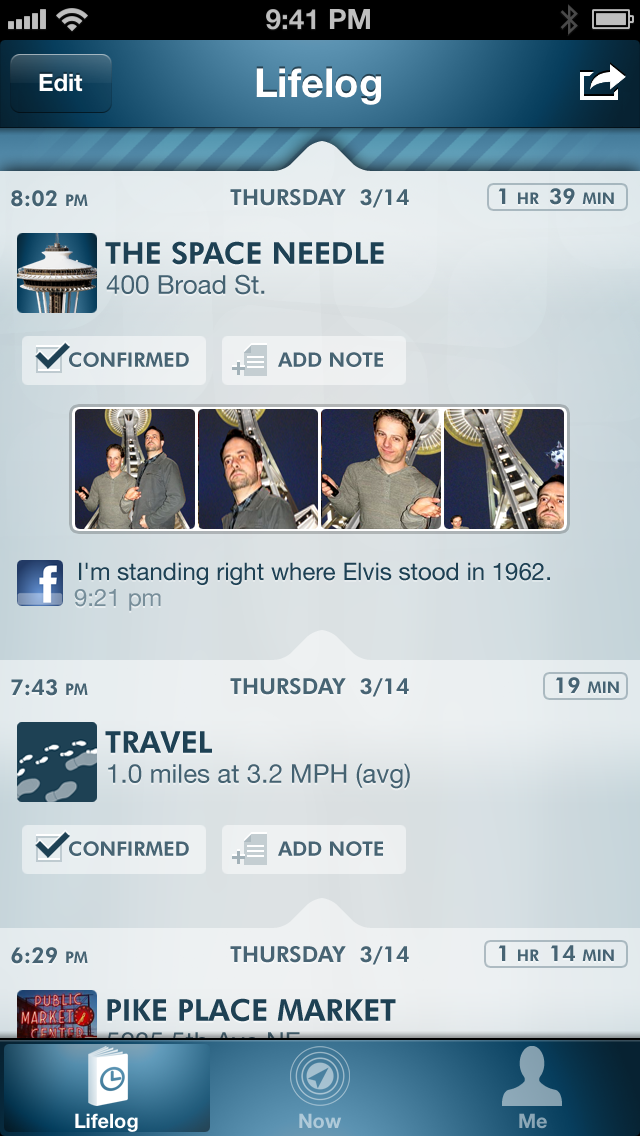Viewport: 640px width, 1136px height.
Task: Add a note to The Space Needle
Action: click(313, 360)
